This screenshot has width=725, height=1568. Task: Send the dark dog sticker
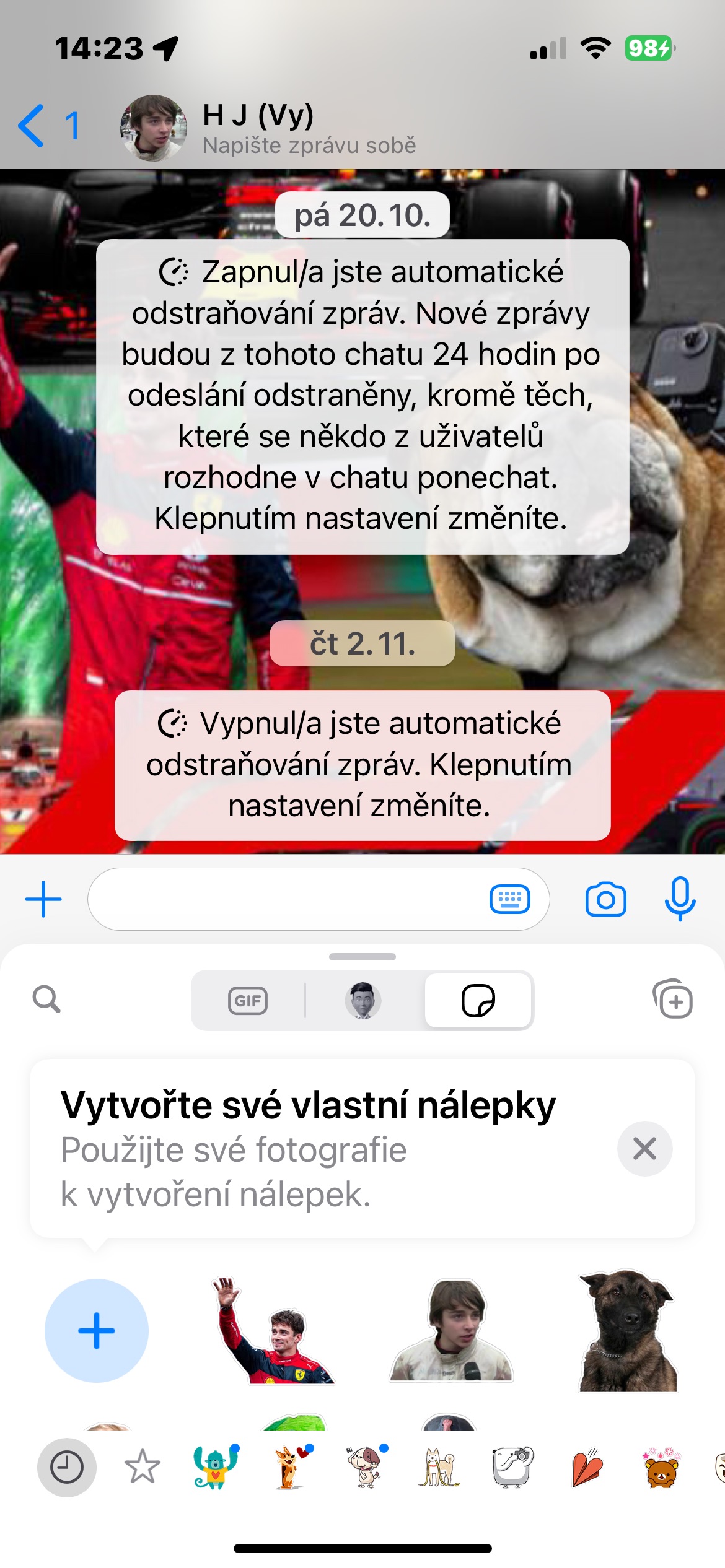point(627,1331)
